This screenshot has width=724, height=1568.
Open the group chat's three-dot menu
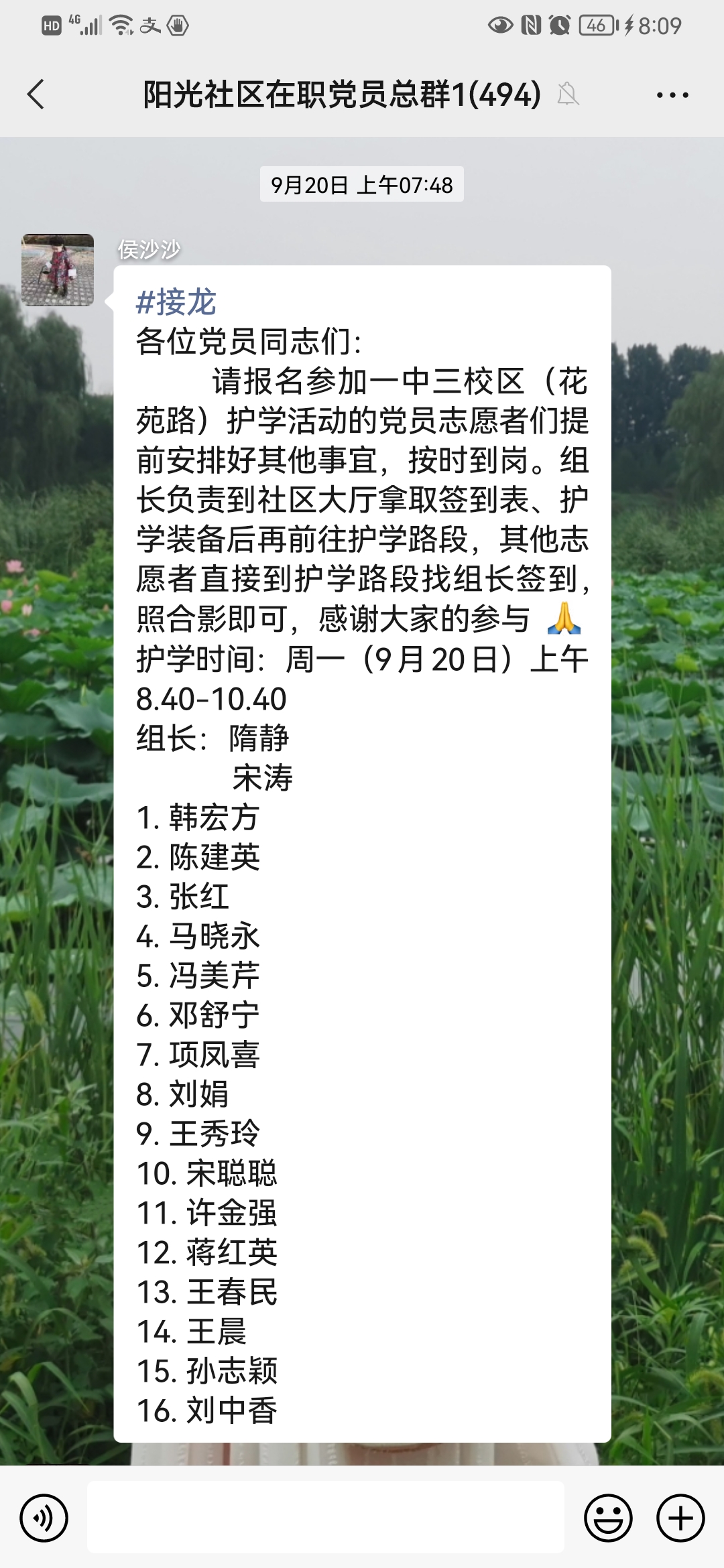pyautogui.click(x=672, y=95)
